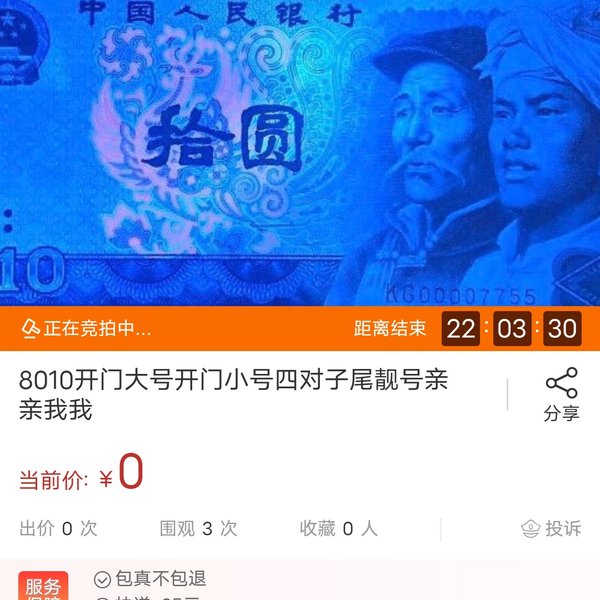This screenshot has height=600, width=600.
Task: Open the 投诉 complaint option
Action: coord(551,529)
